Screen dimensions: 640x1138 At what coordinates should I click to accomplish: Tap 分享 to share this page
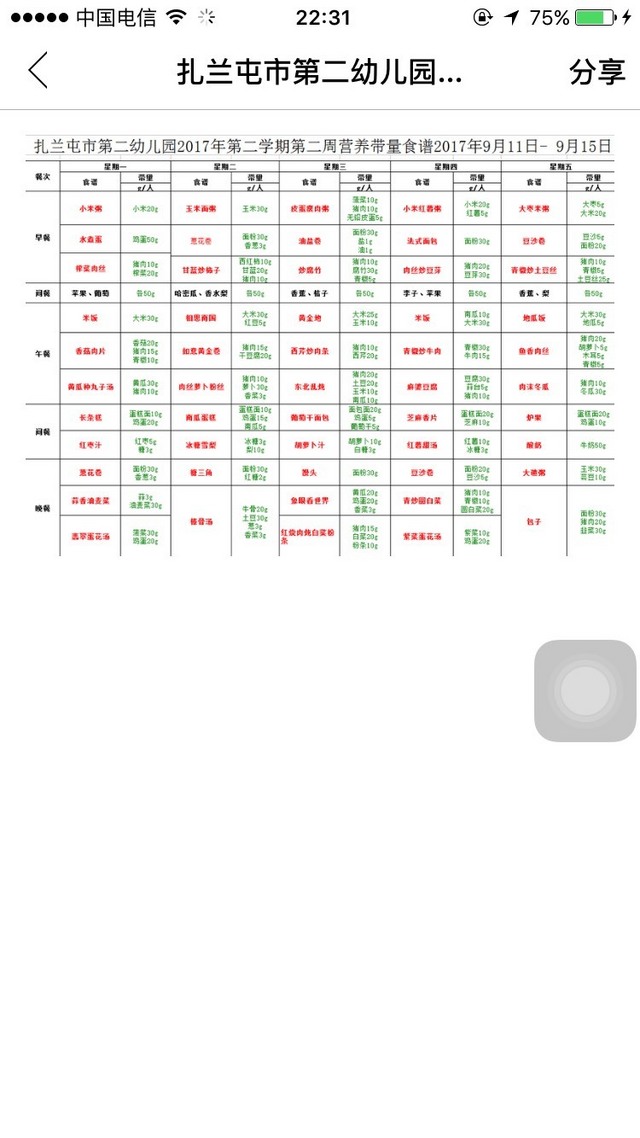pos(596,72)
